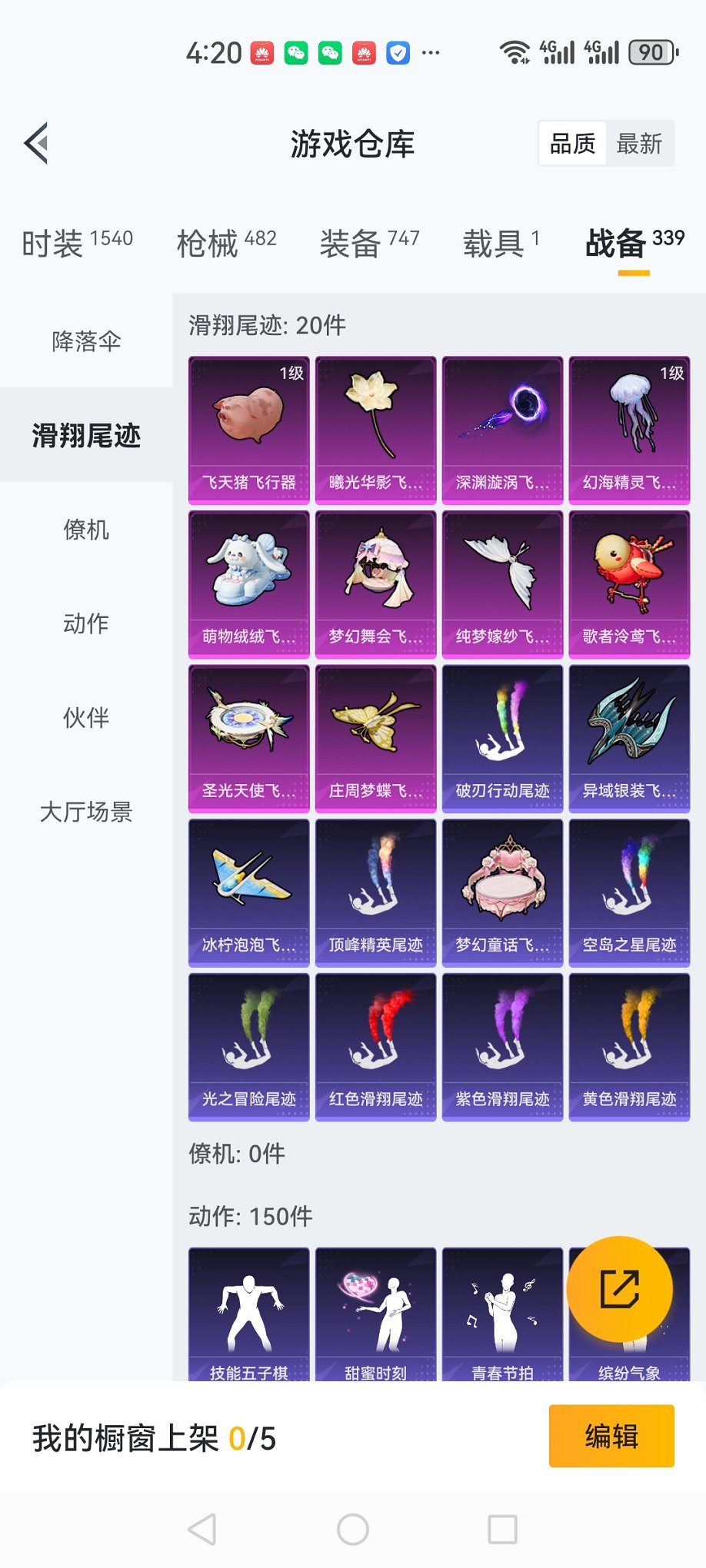Switch to 枪械 tab
Image resolution: width=706 pixels, height=1568 pixels.
[x=226, y=243]
